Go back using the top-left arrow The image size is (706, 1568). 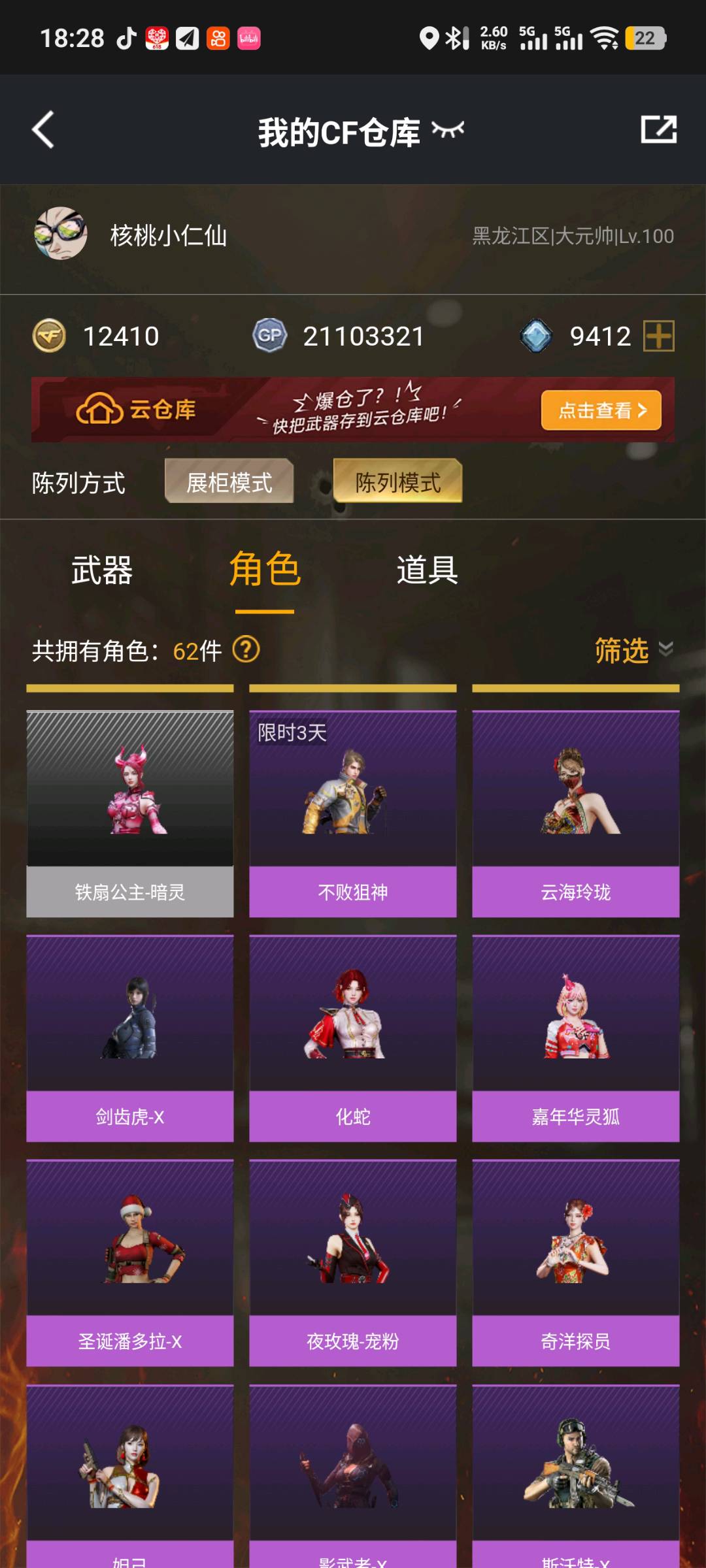43,129
